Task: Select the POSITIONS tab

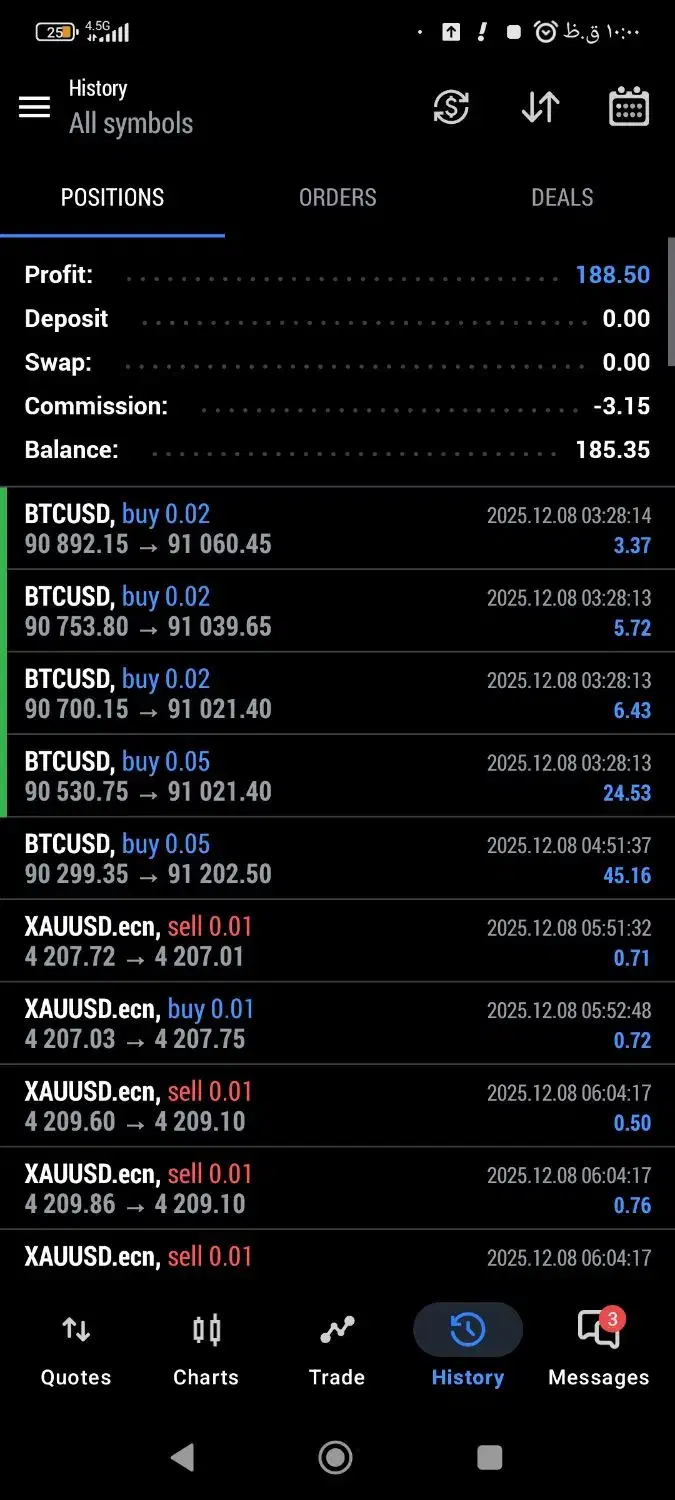Action: [x=112, y=197]
